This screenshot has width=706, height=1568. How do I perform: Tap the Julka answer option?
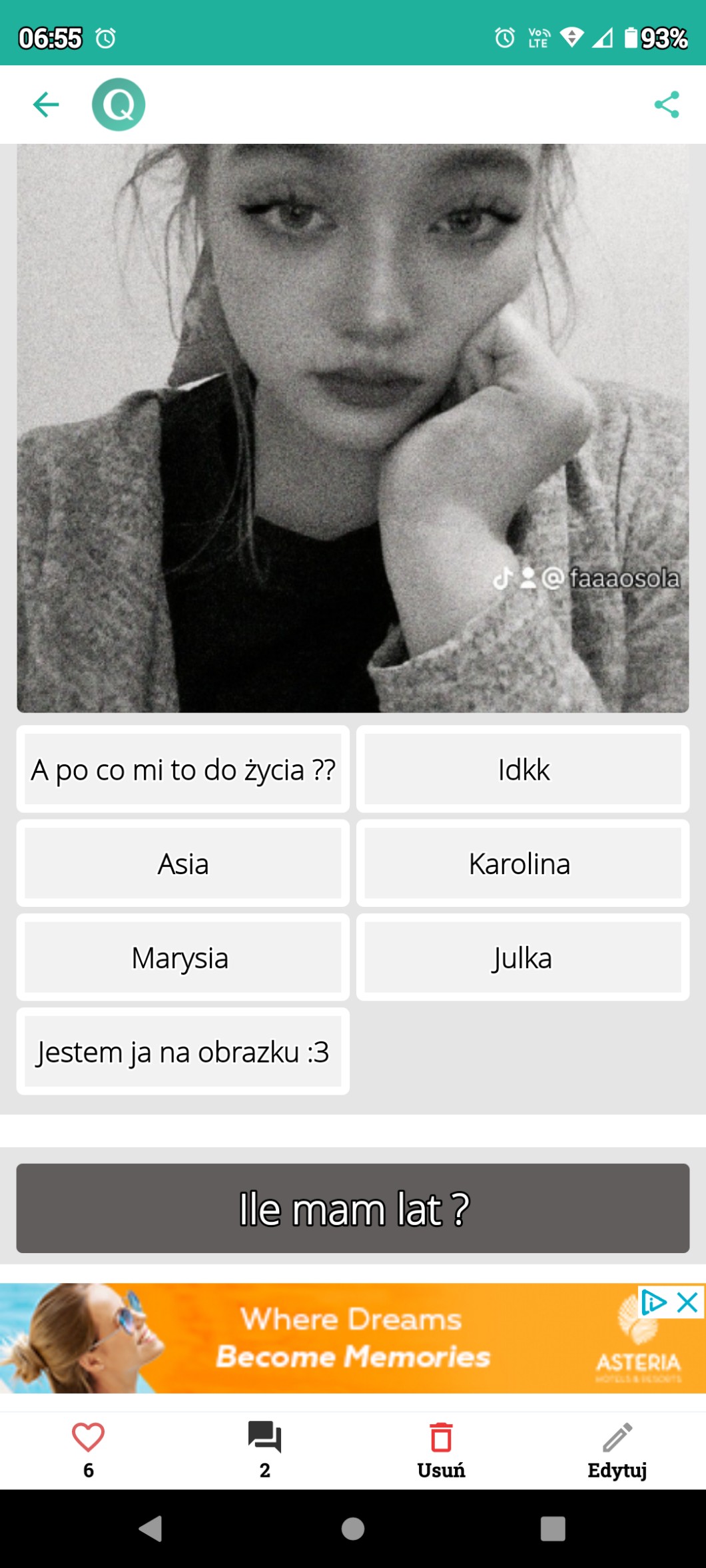click(523, 957)
